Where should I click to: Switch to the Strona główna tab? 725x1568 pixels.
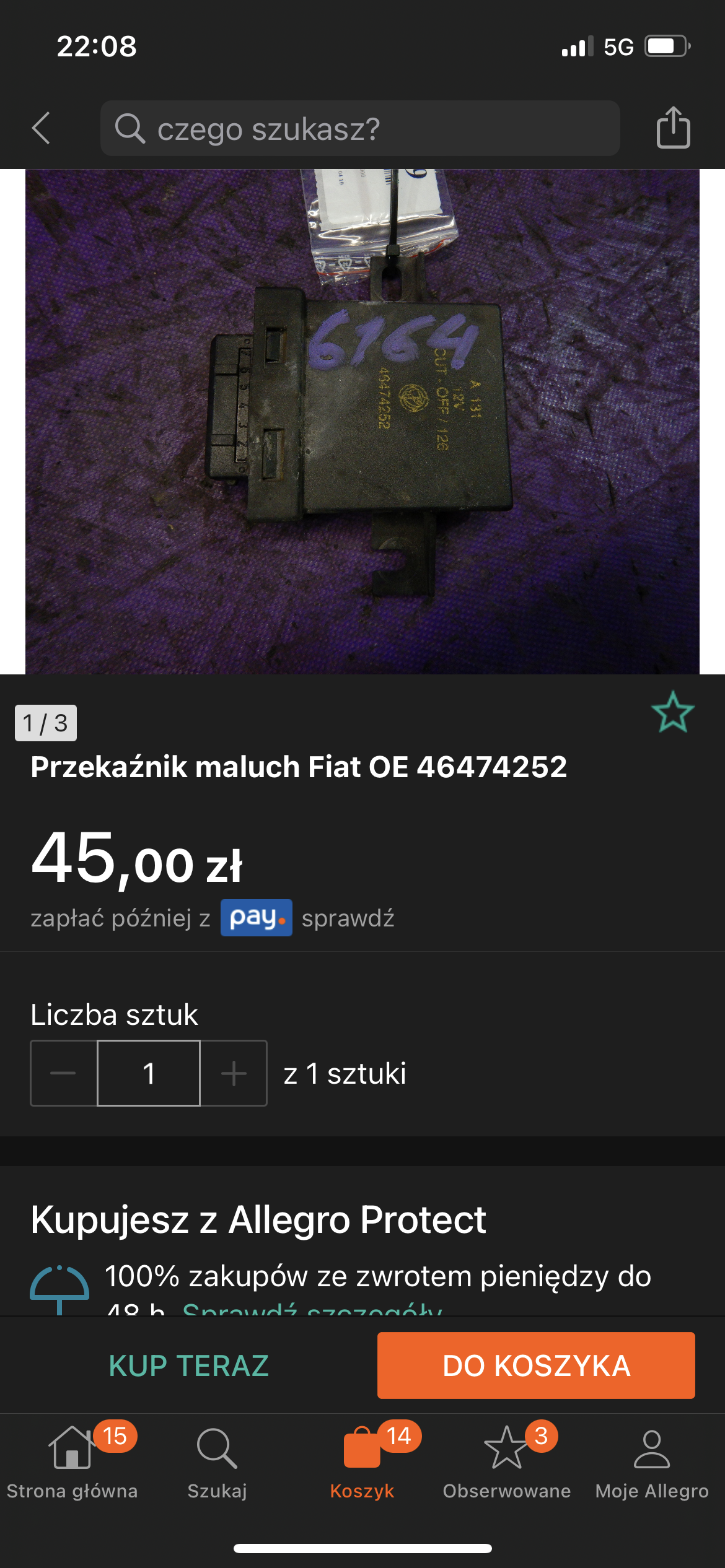pyautogui.click(x=72, y=1462)
